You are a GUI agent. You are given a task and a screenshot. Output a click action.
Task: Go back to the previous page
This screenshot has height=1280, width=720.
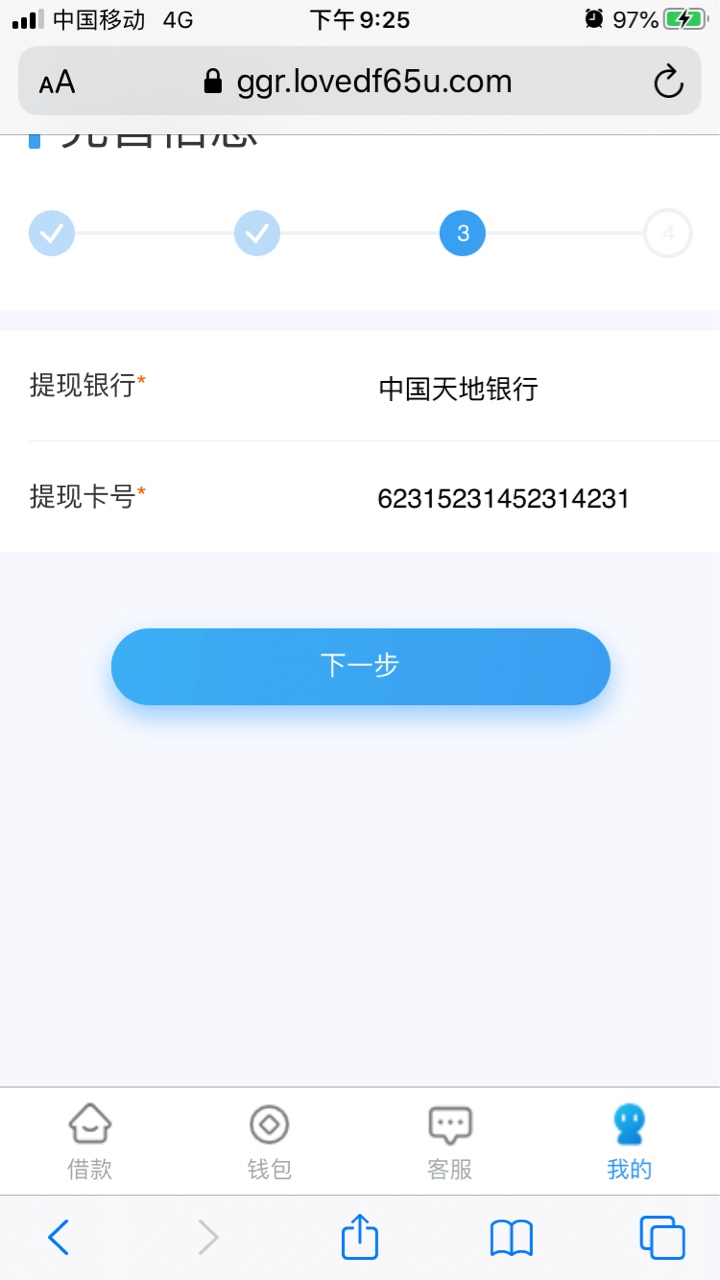[x=59, y=1238]
